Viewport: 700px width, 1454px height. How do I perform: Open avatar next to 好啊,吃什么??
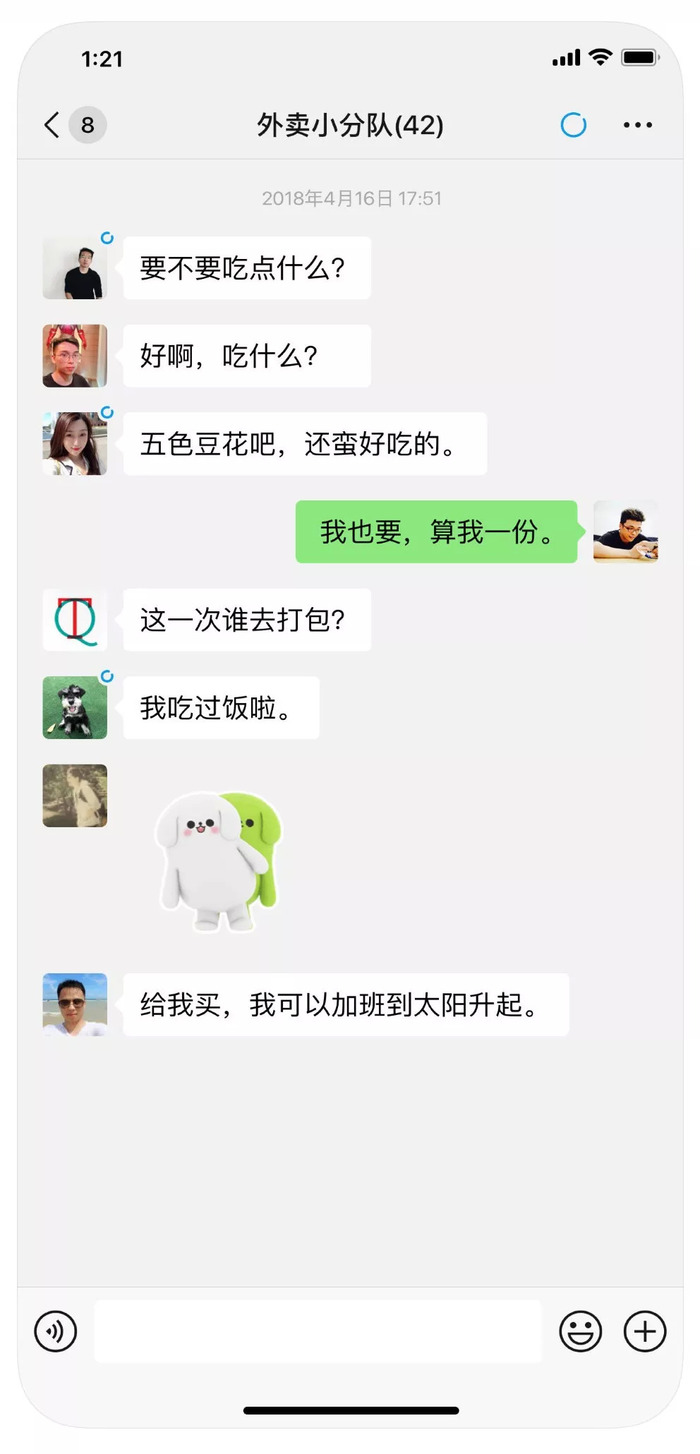[x=74, y=356]
